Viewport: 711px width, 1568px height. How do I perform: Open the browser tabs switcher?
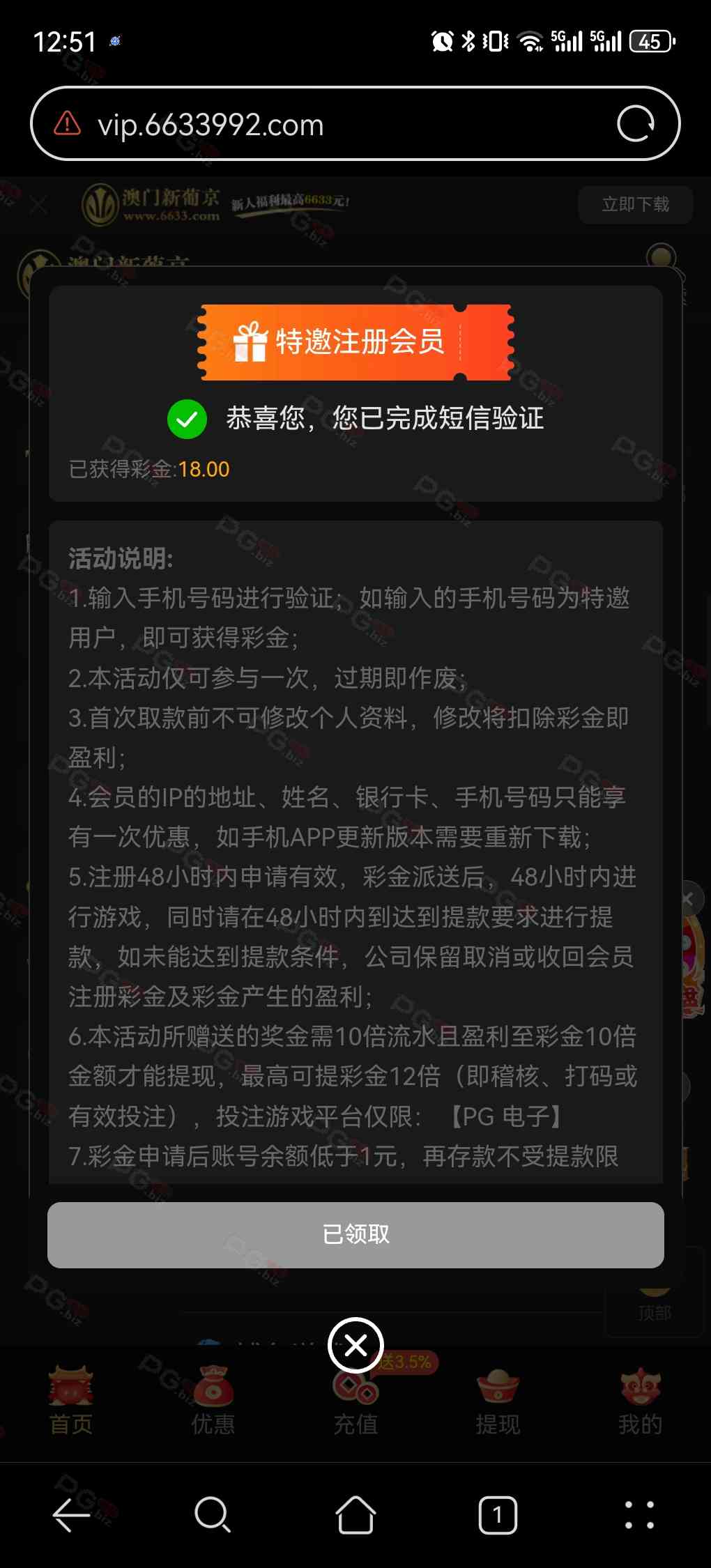(498, 1514)
